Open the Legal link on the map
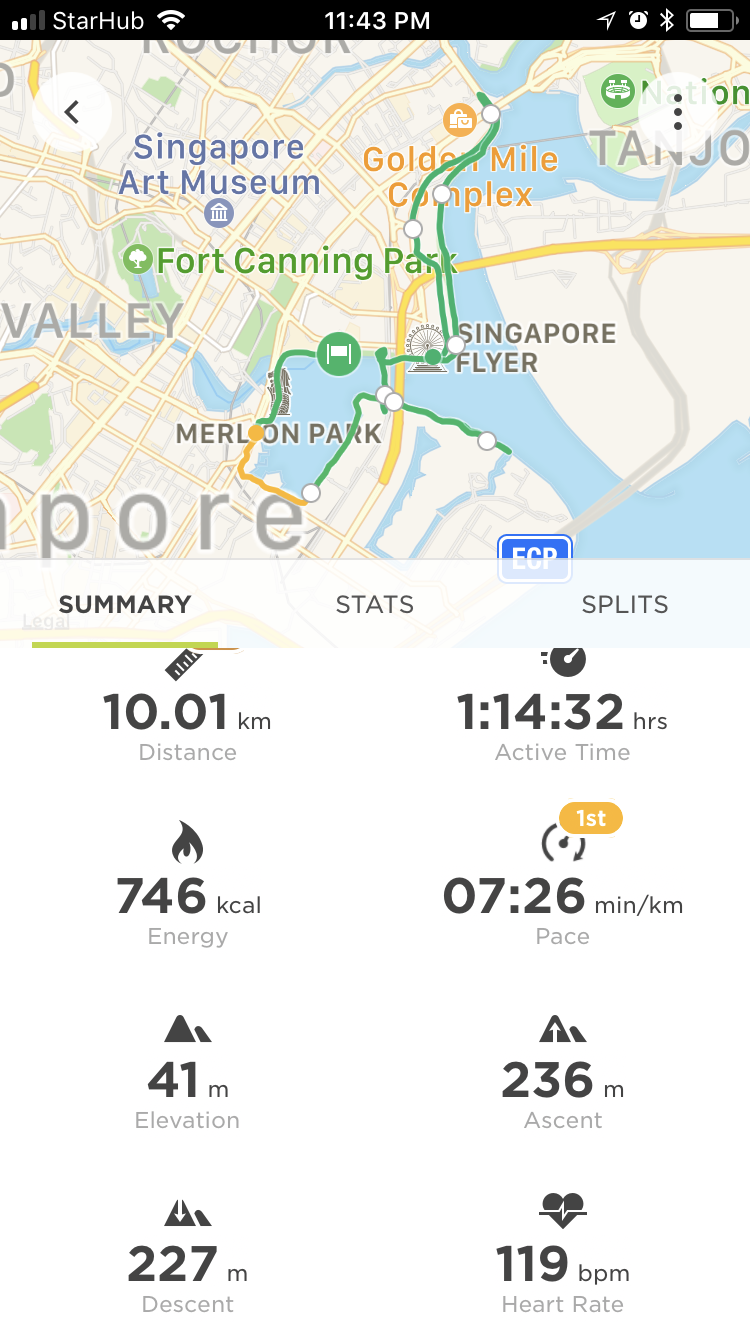The width and height of the screenshot is (750, 1334). [46, 622]
